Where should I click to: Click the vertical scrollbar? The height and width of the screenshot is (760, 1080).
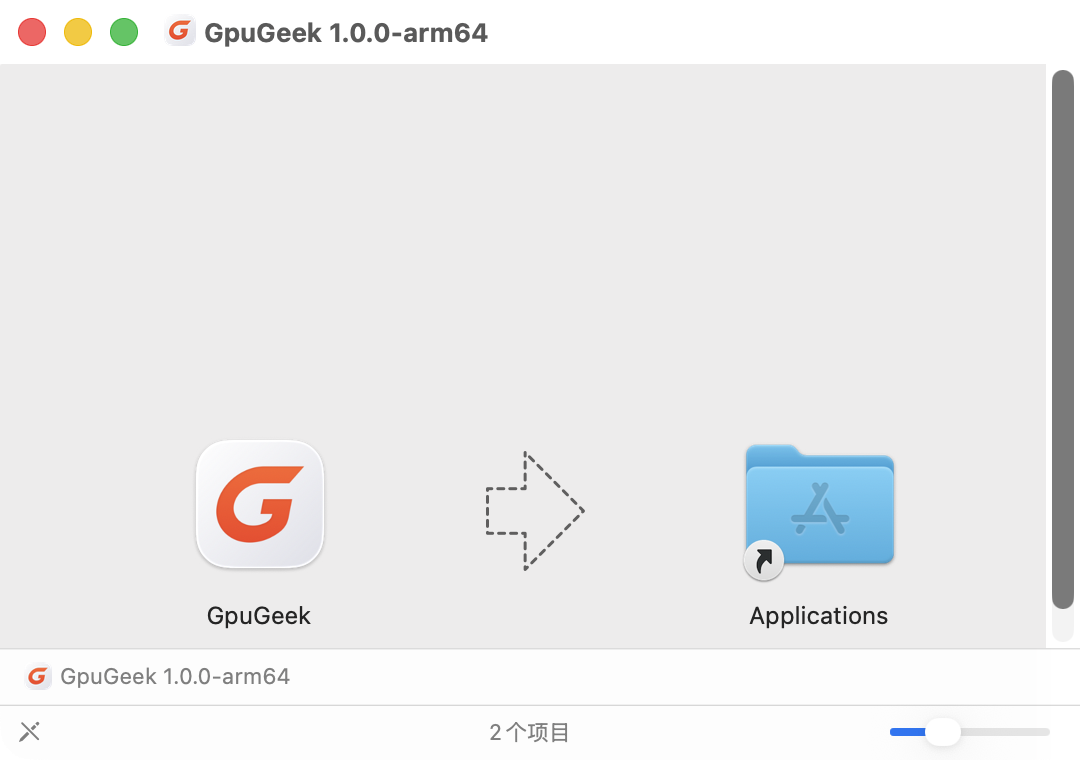point(1062,340)
